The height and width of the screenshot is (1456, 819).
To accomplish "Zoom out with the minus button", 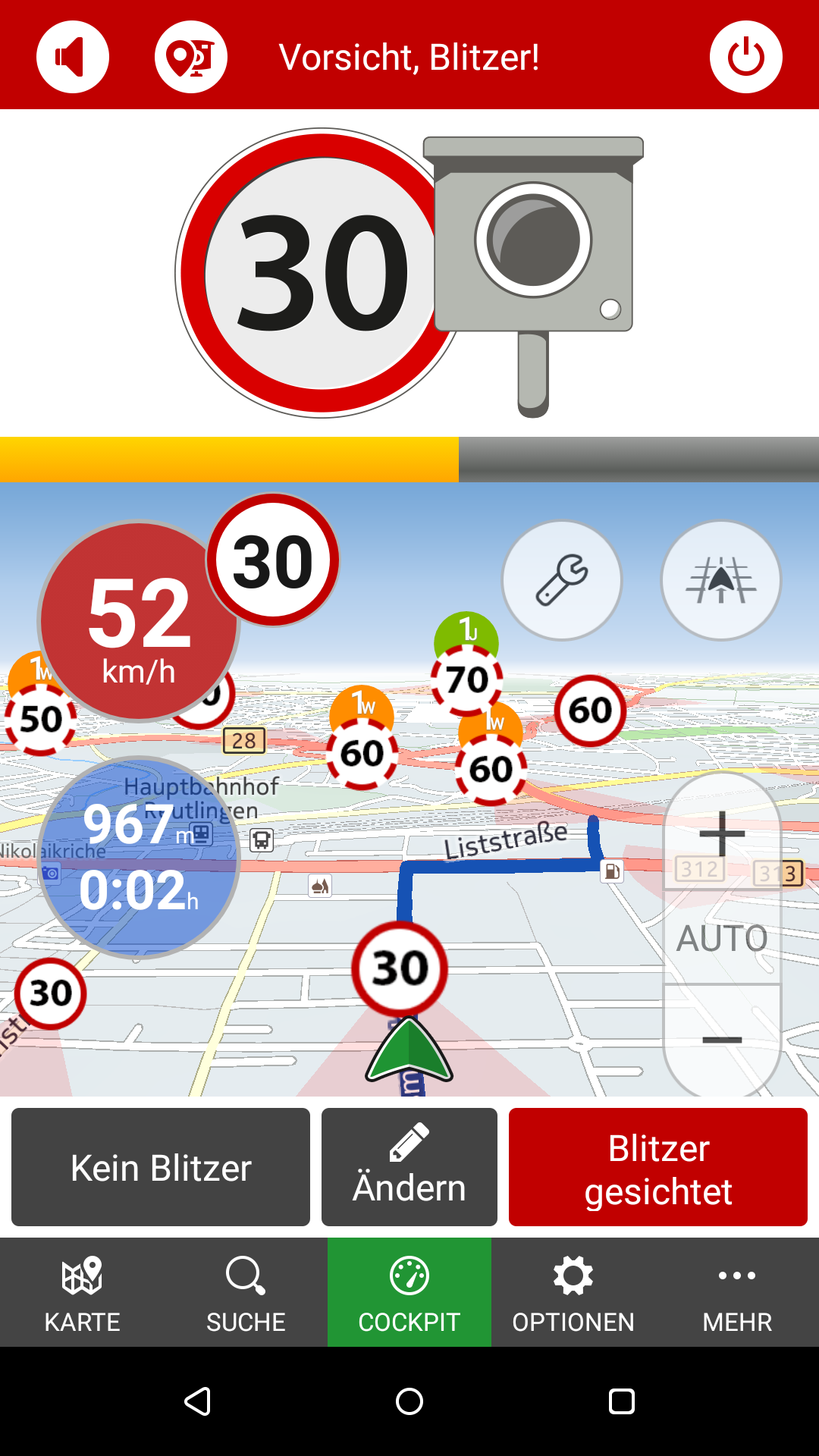I will [x=722, y=1040].
